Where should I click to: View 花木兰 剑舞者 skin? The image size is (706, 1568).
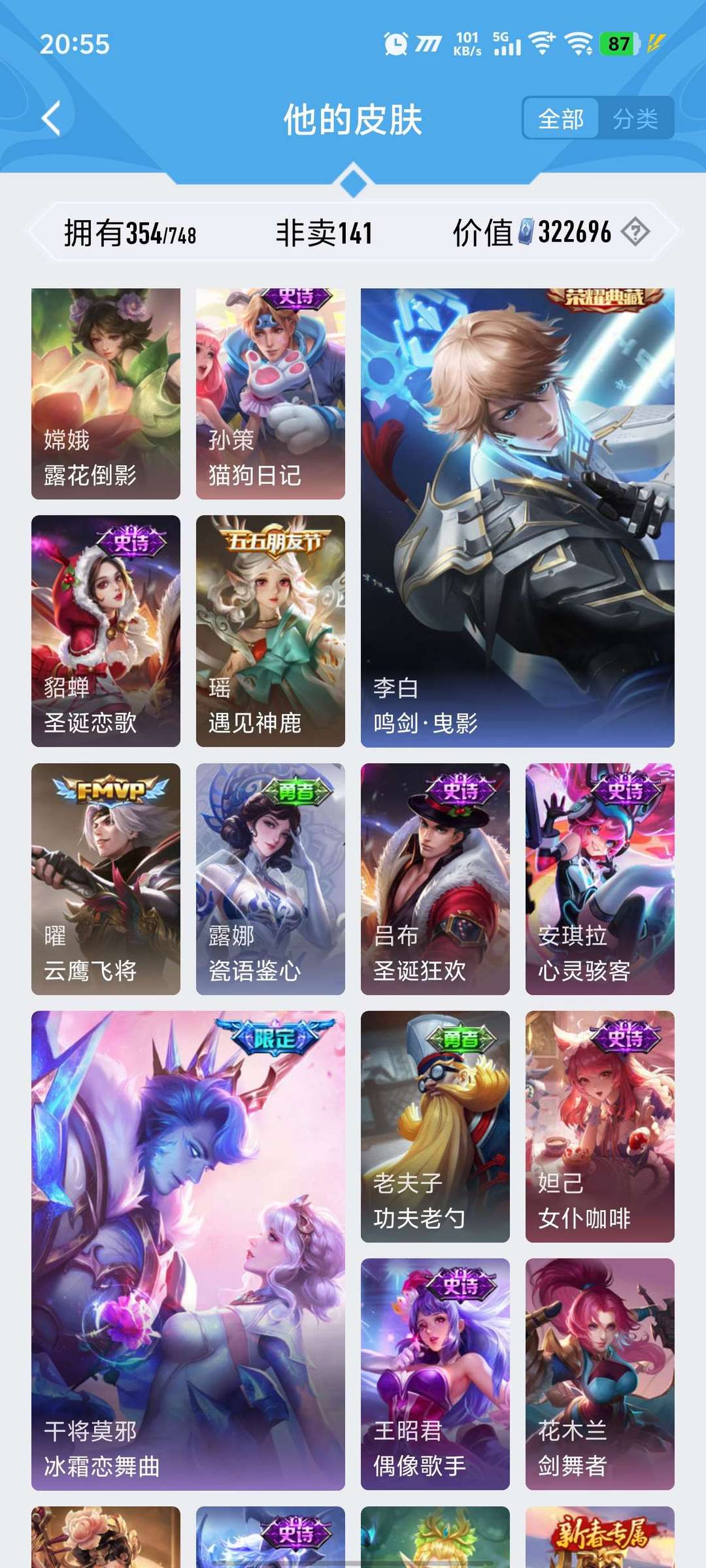pyautogui.click(x=599, y=1374)
